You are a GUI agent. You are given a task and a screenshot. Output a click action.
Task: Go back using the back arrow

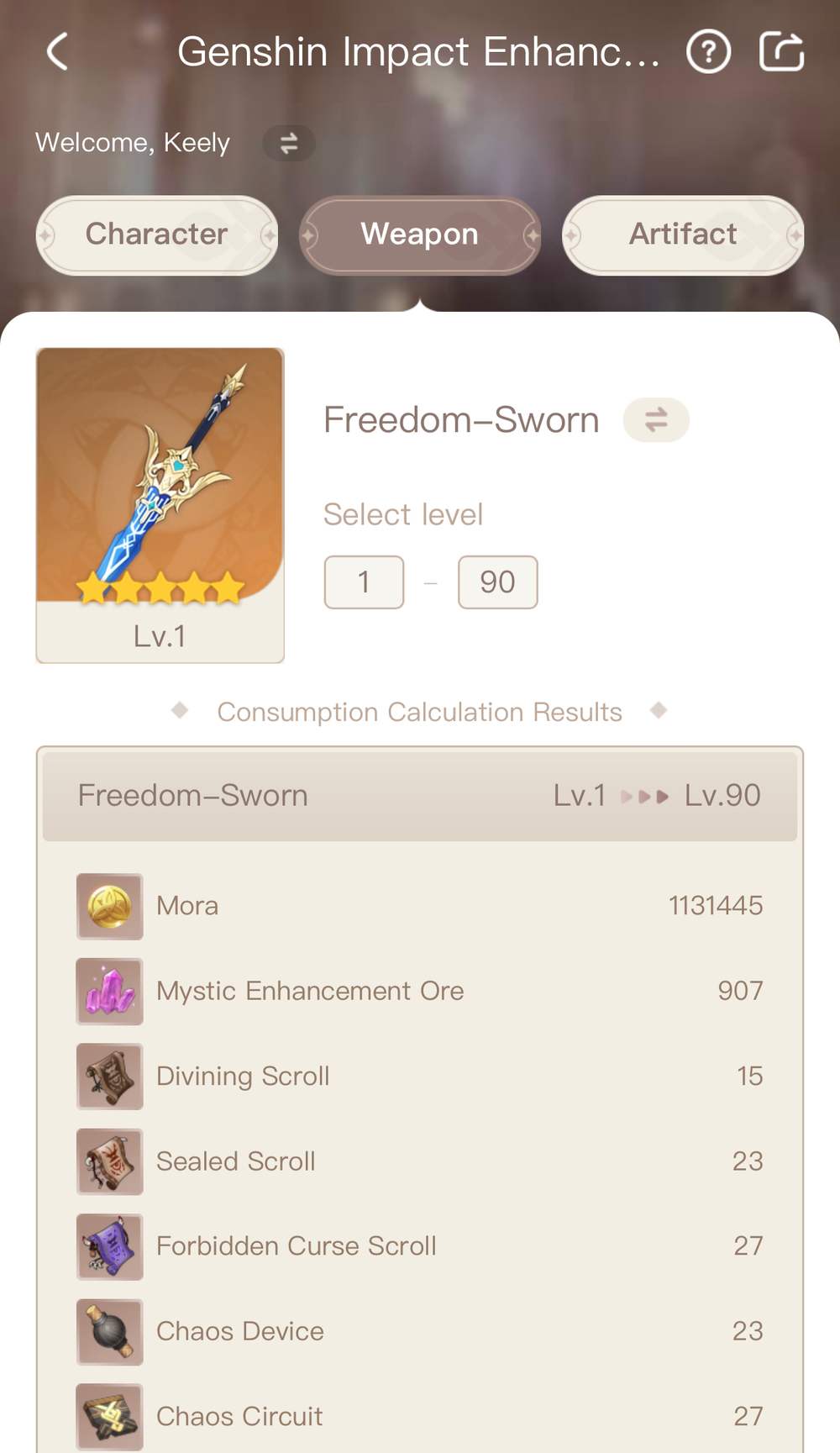(57, 52)
